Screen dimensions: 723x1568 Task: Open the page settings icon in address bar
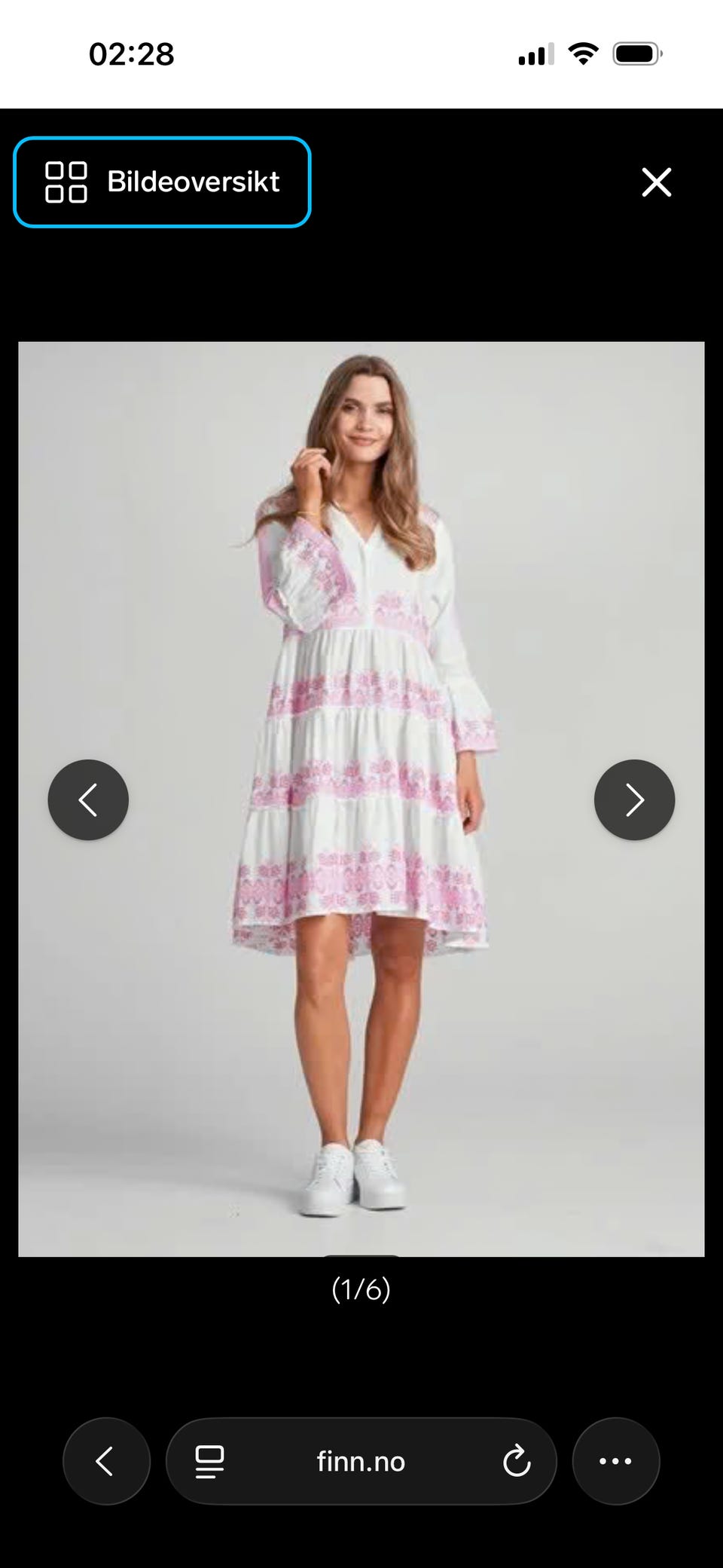(x=209, y=1461)
